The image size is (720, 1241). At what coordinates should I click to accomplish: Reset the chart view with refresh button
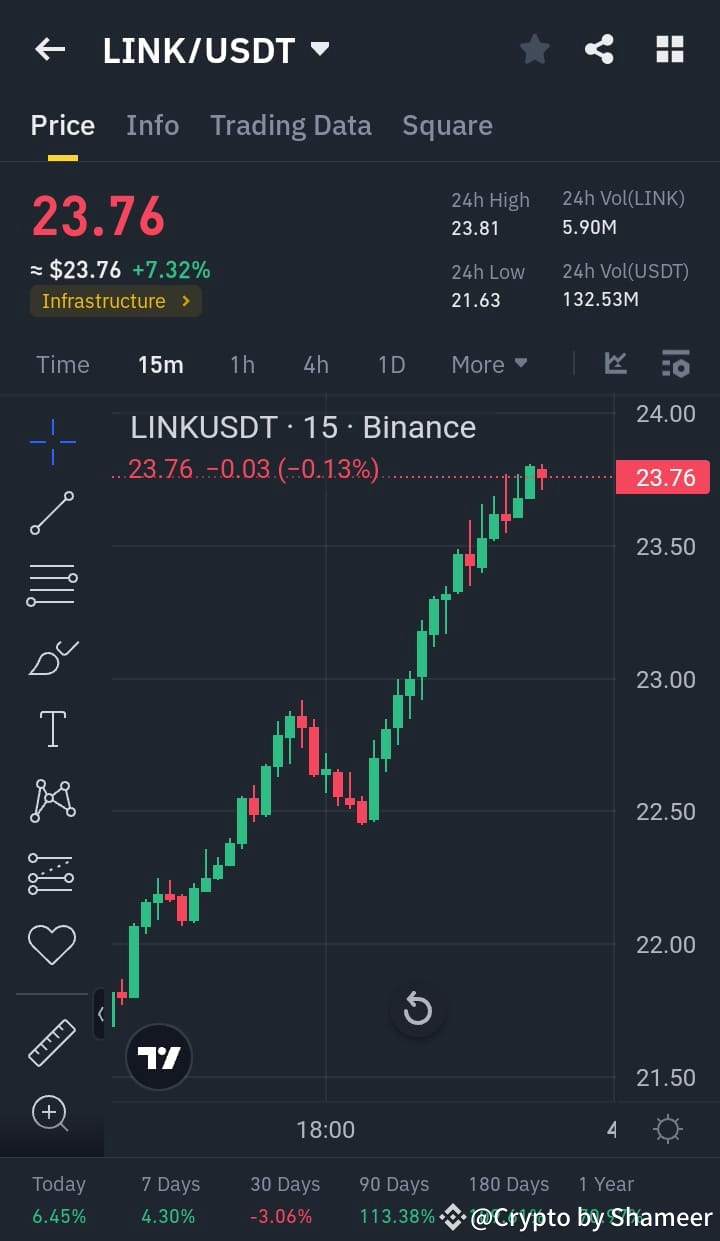click(x=418, y=1011)
